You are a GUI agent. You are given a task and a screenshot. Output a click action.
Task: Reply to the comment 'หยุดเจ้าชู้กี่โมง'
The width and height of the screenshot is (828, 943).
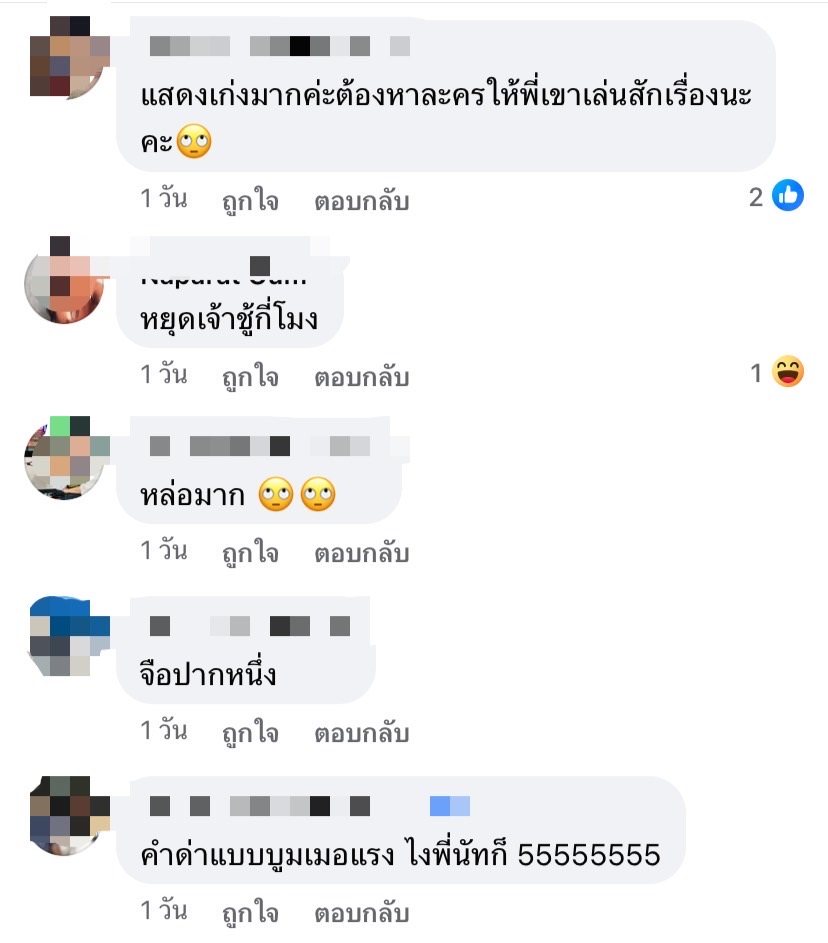[x=362, y=377]
